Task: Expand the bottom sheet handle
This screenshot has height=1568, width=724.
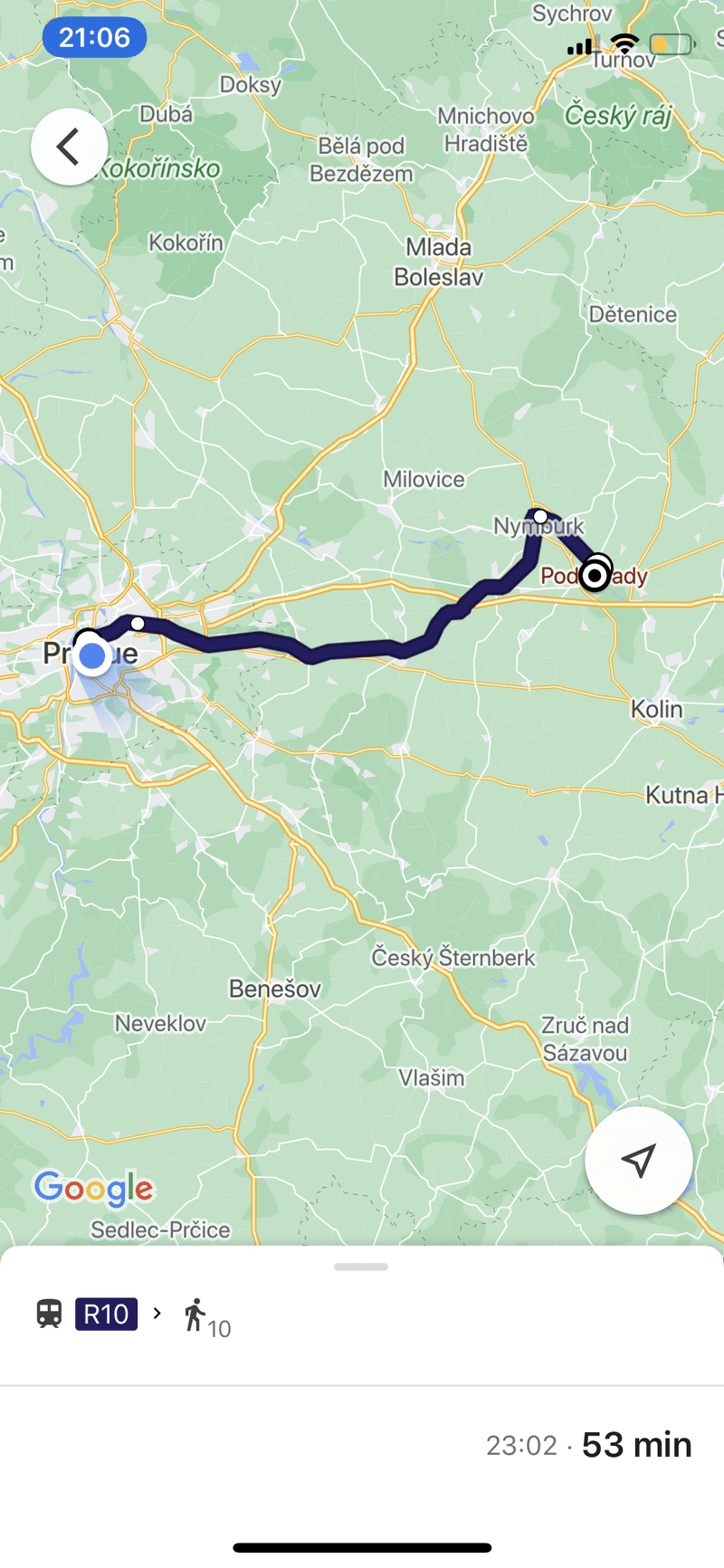Action: point(361,1267)
